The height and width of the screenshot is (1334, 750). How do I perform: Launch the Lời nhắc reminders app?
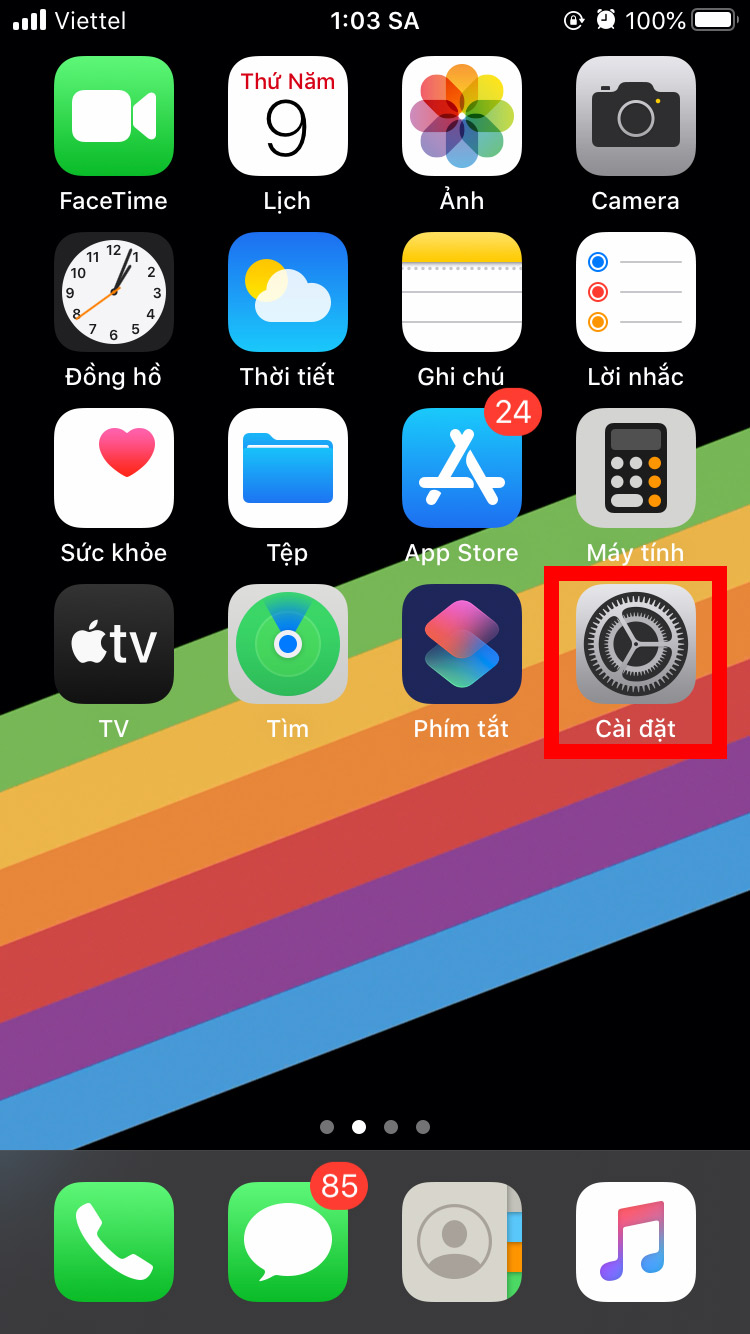coord(636,292)
